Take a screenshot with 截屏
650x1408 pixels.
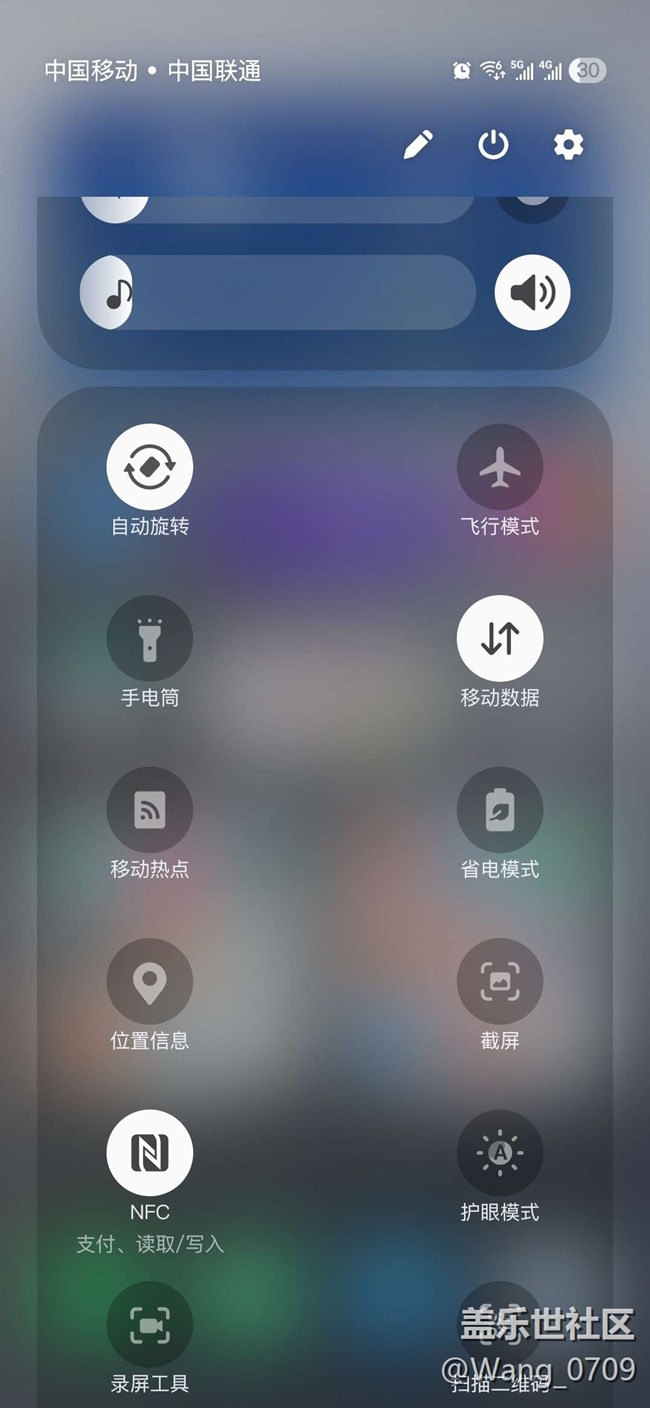pos(500,981)
